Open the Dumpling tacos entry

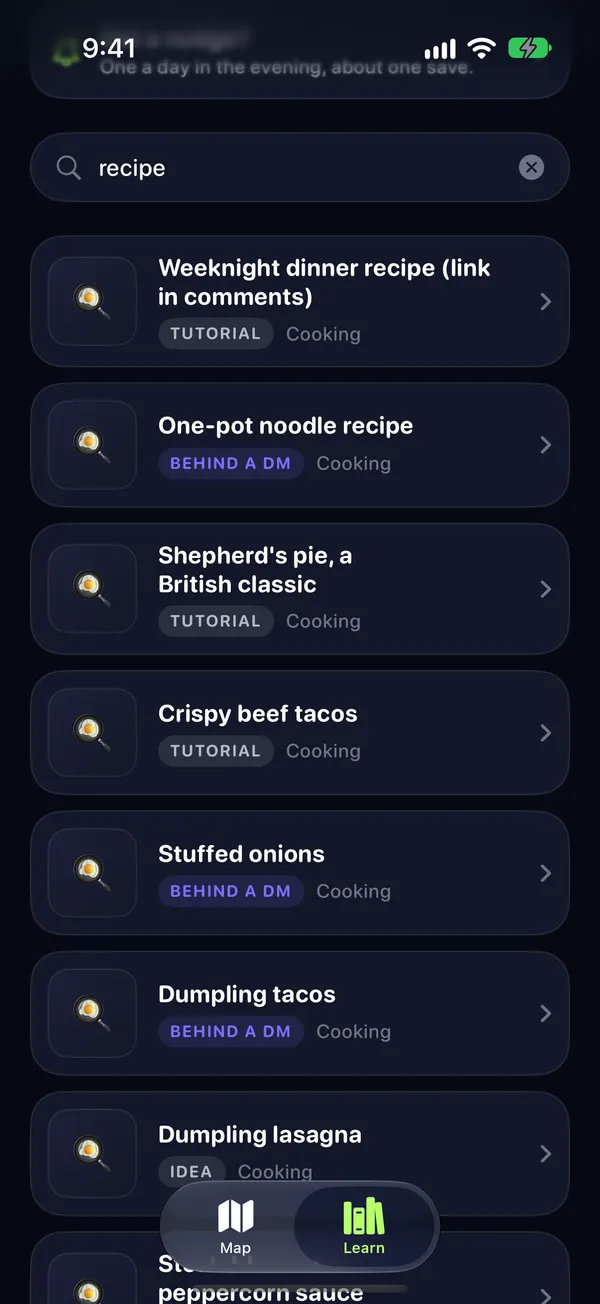click(x=300, y=1013)
